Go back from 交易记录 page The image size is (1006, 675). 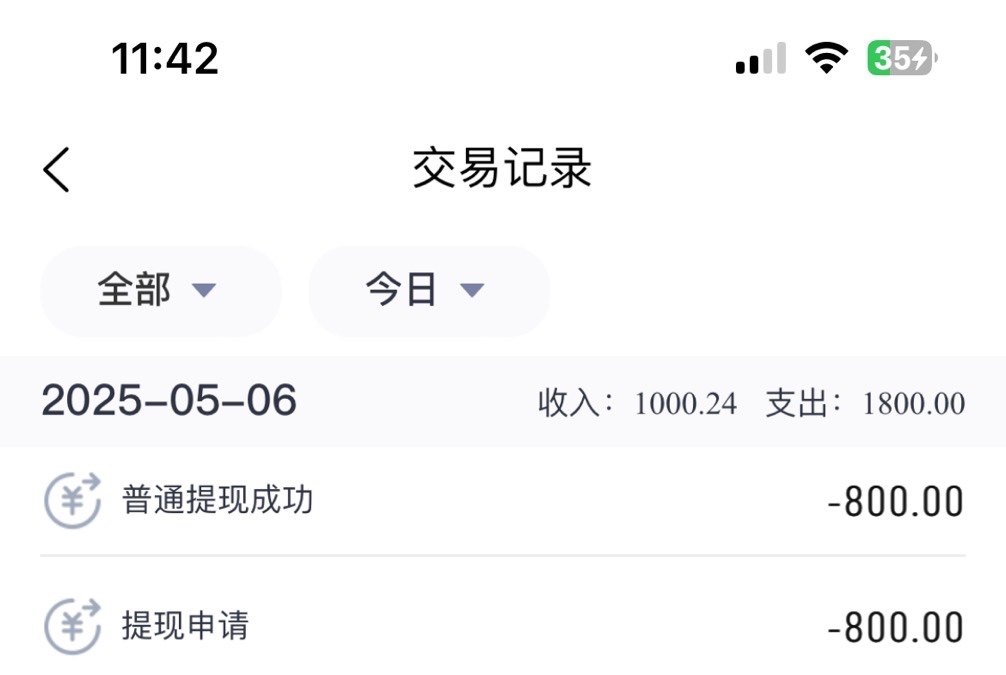pyautogui.click(x=57, y=169)
